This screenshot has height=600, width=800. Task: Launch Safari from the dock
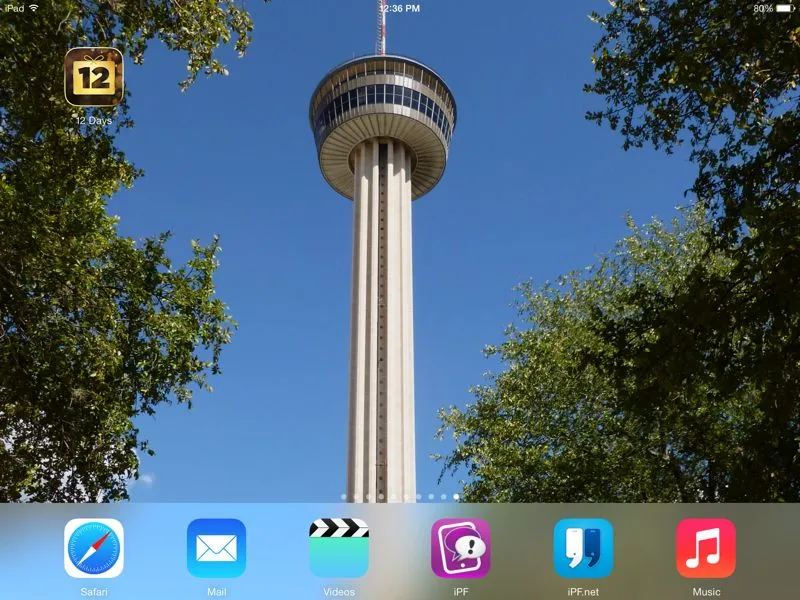pos(94,548)
